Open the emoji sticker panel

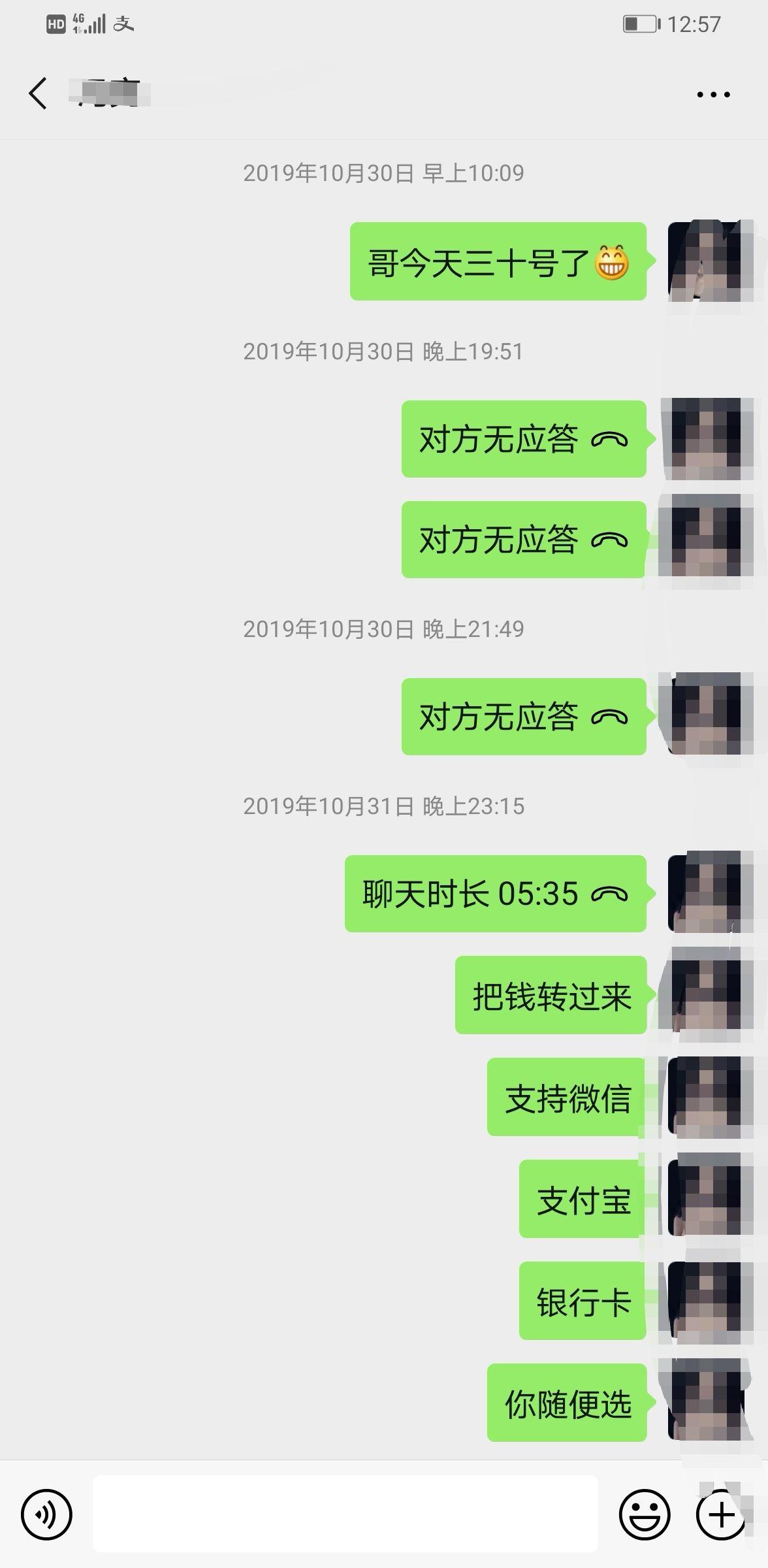click(644, 1514)
